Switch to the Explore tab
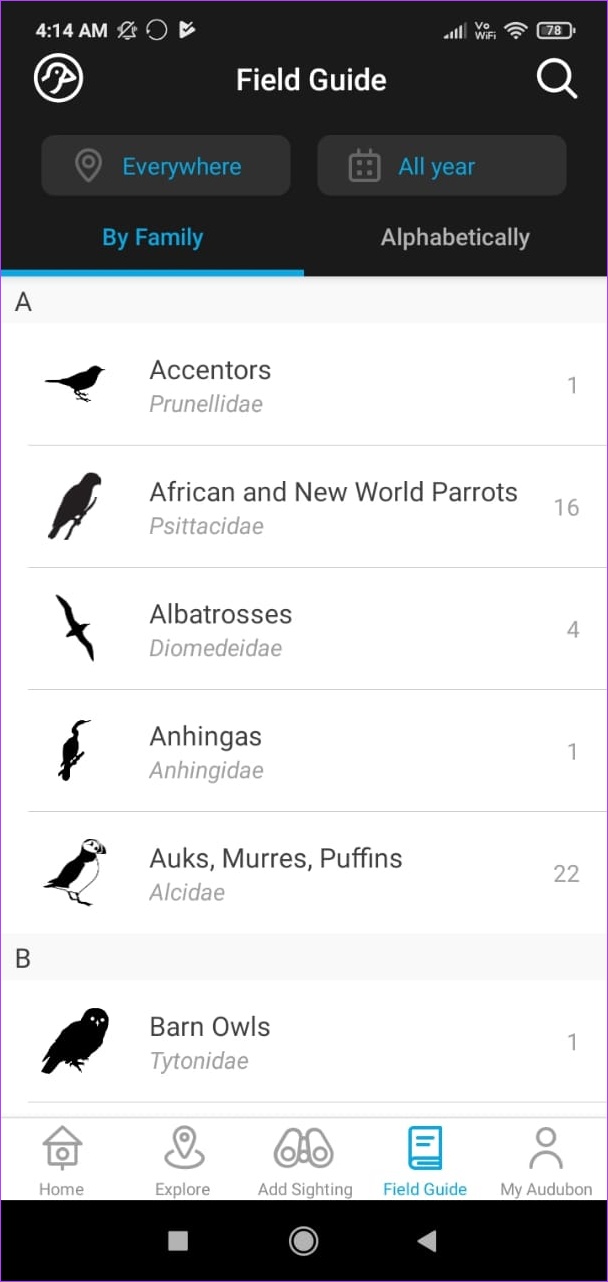The width and height of the screenshot is (608, 1282). [x=183, y=1160]
